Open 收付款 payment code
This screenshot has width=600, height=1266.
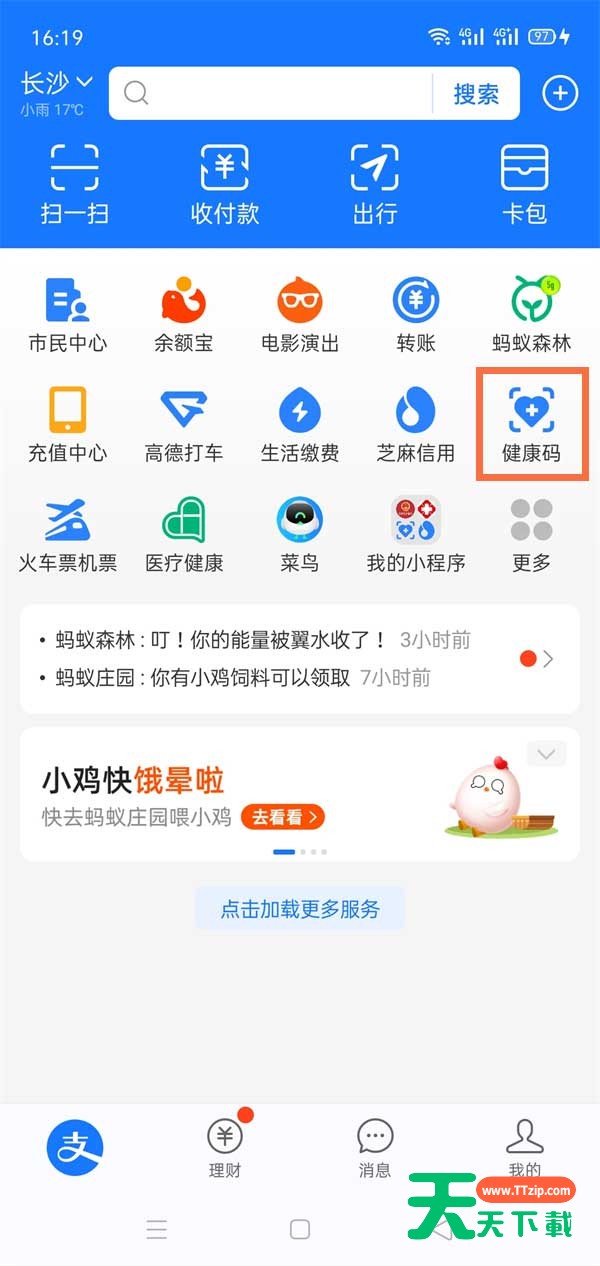(x=225, y=183)
